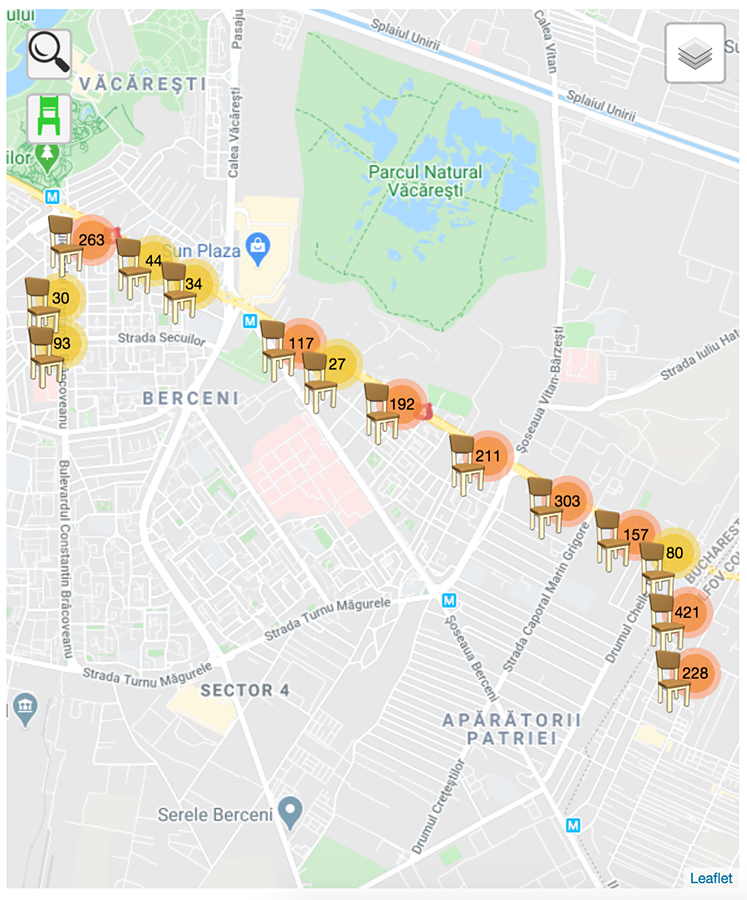Expand the 421 chair cluster
The image size is (747, 900).
(687, 612)
